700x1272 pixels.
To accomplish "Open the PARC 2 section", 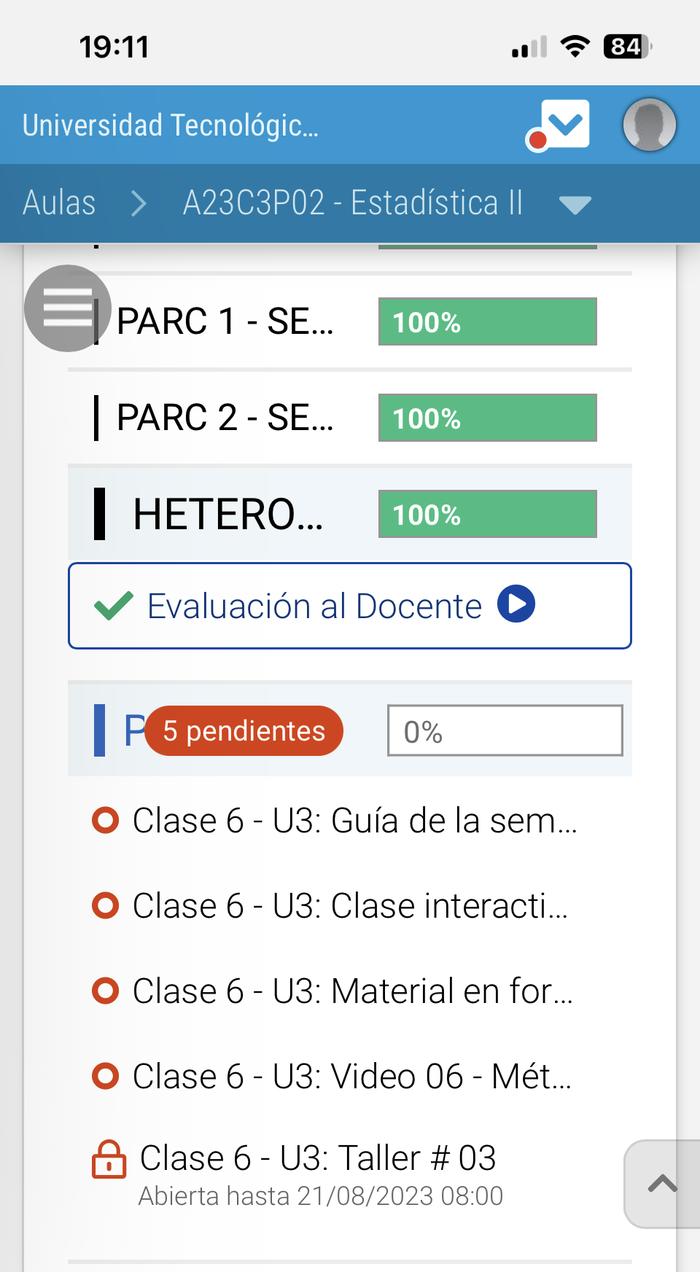I will 225,418.
